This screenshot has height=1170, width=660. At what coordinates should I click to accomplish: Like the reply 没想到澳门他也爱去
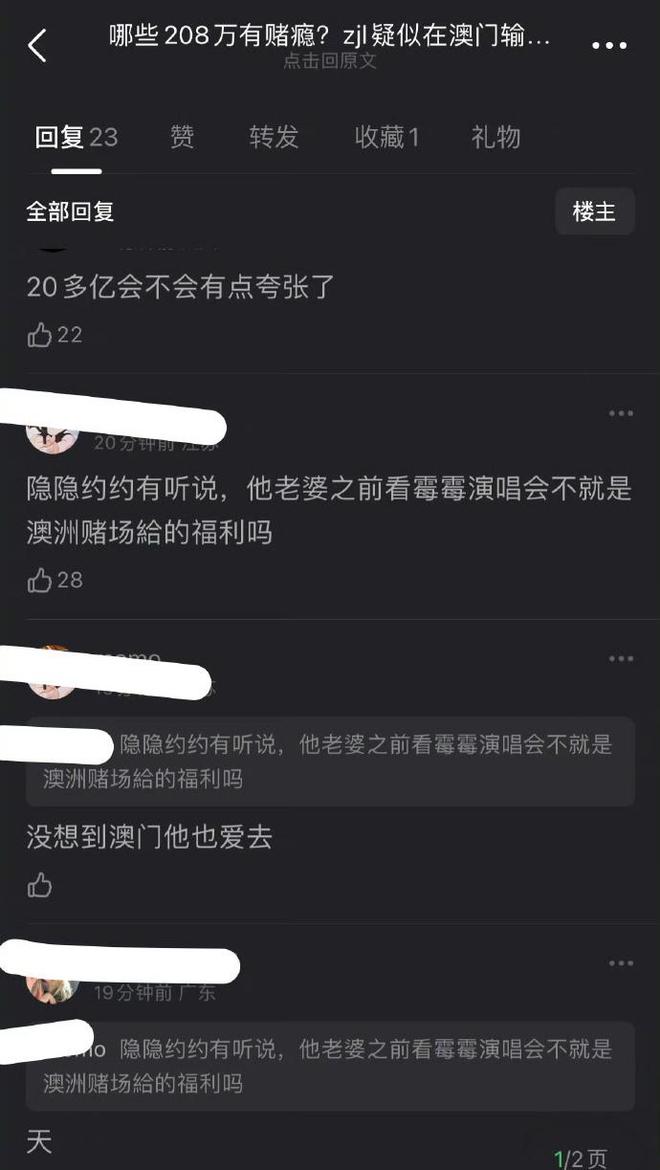[x=40, y=885]
